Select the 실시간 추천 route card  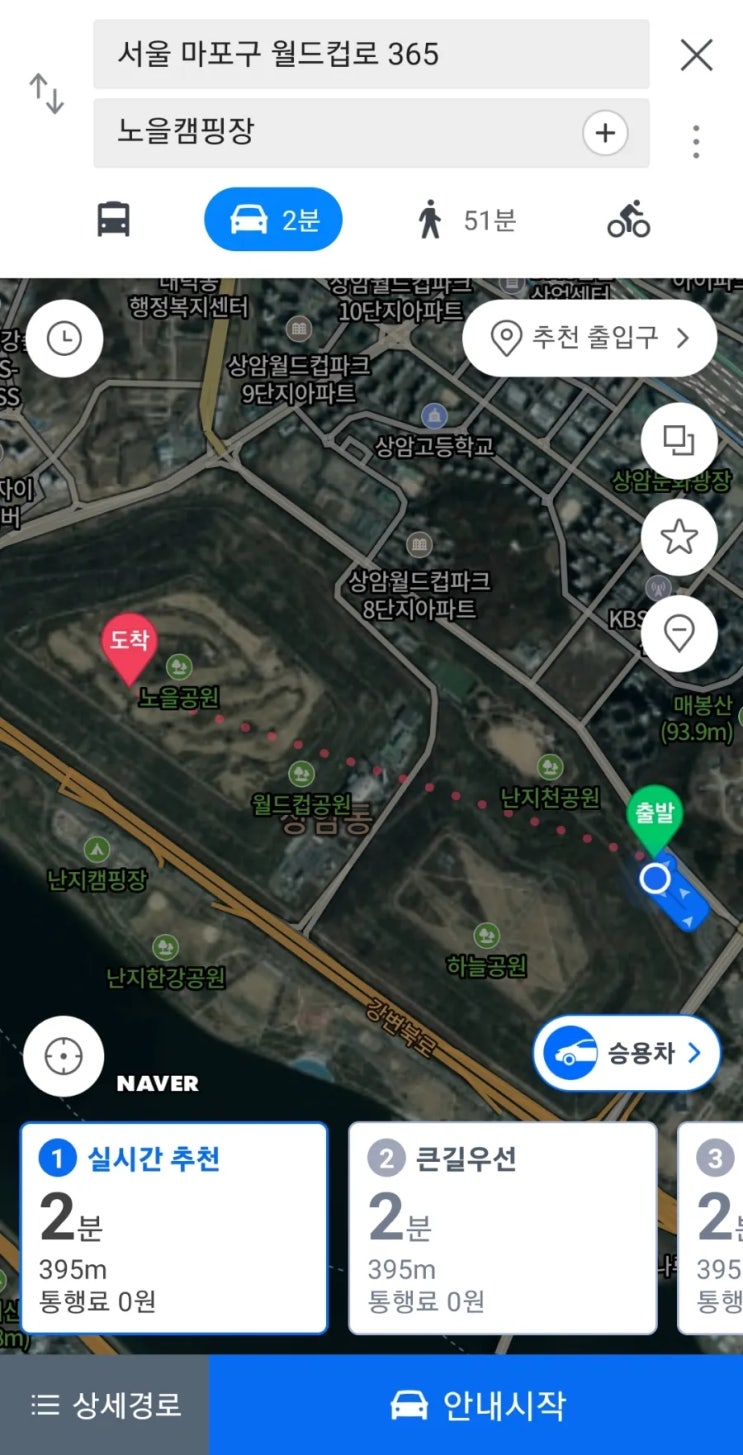point(174,1228)
